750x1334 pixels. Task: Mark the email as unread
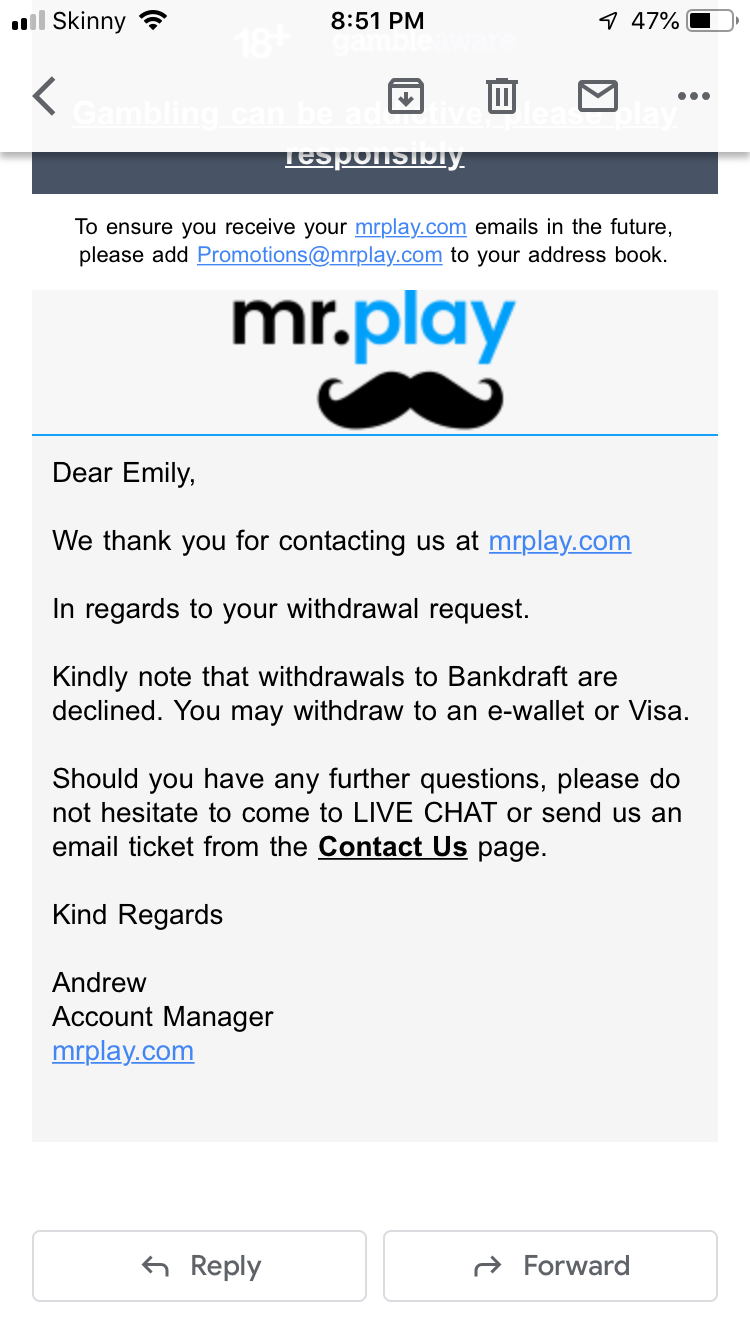(x=598, y=96)
